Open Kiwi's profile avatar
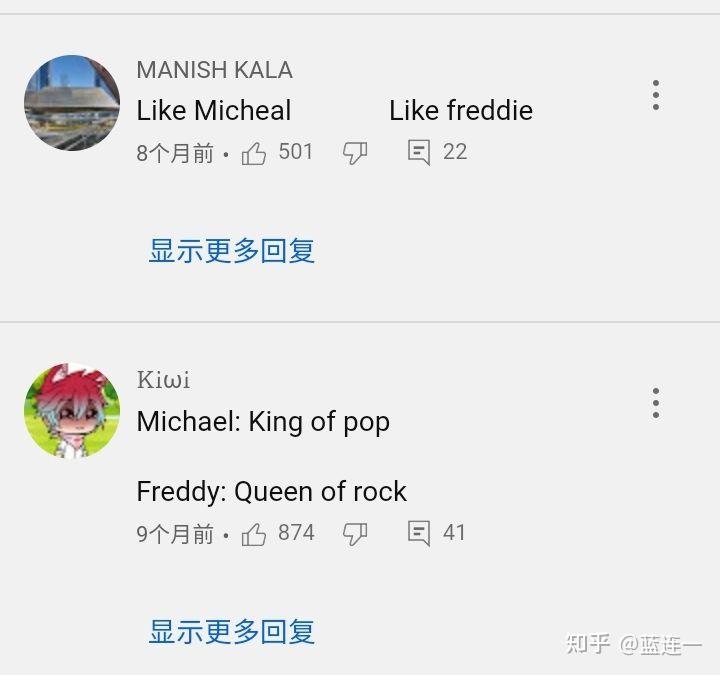The image size is (720, 675). [x=72, y=411]
